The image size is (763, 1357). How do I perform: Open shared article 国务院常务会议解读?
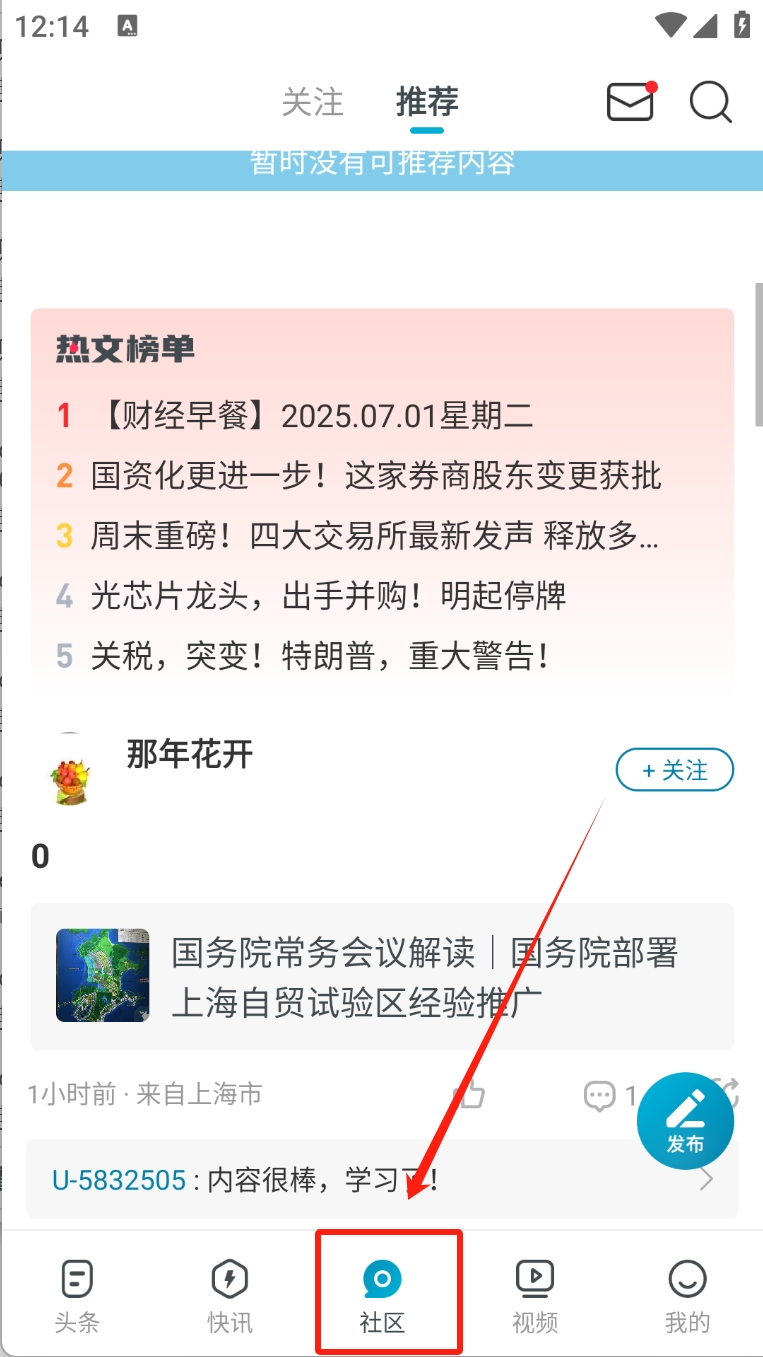point(382,976)
